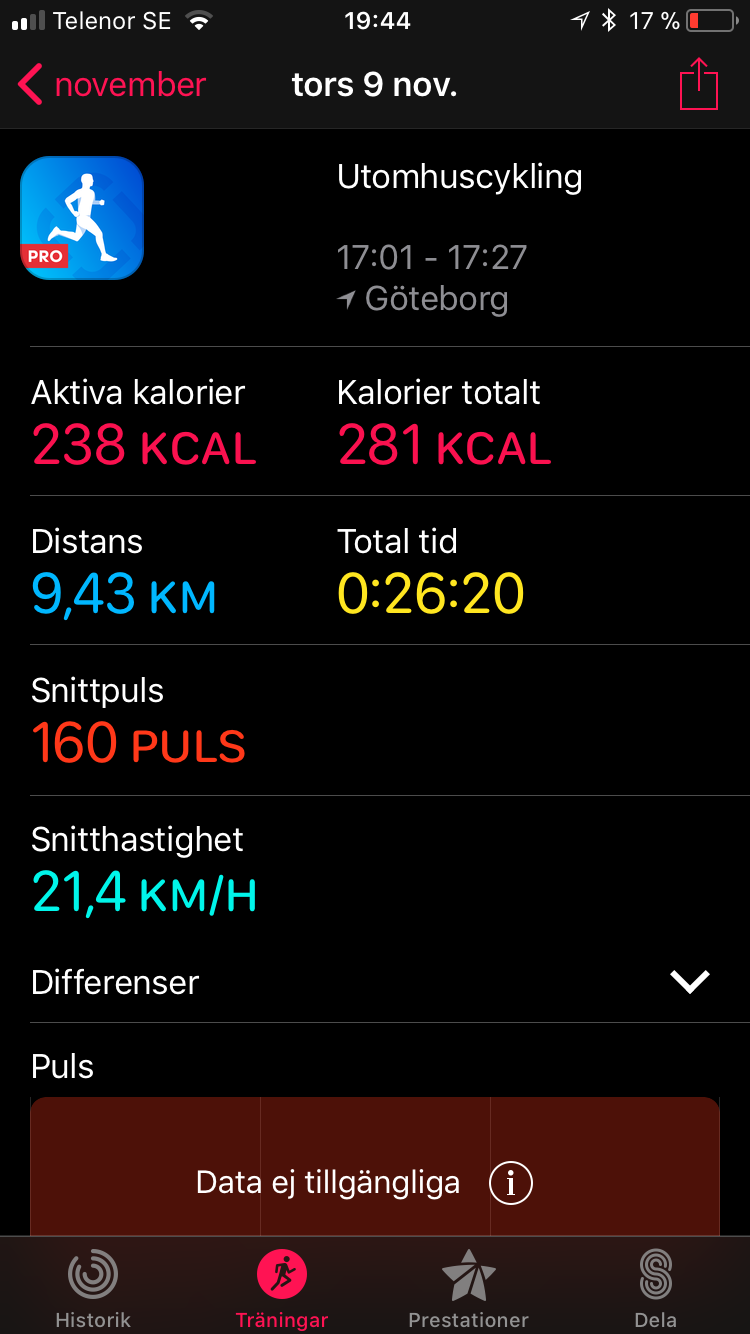Switch to the Prestationer tab
The image size is (750, 1334).
pyautogui.click(x=468, y=1288)
